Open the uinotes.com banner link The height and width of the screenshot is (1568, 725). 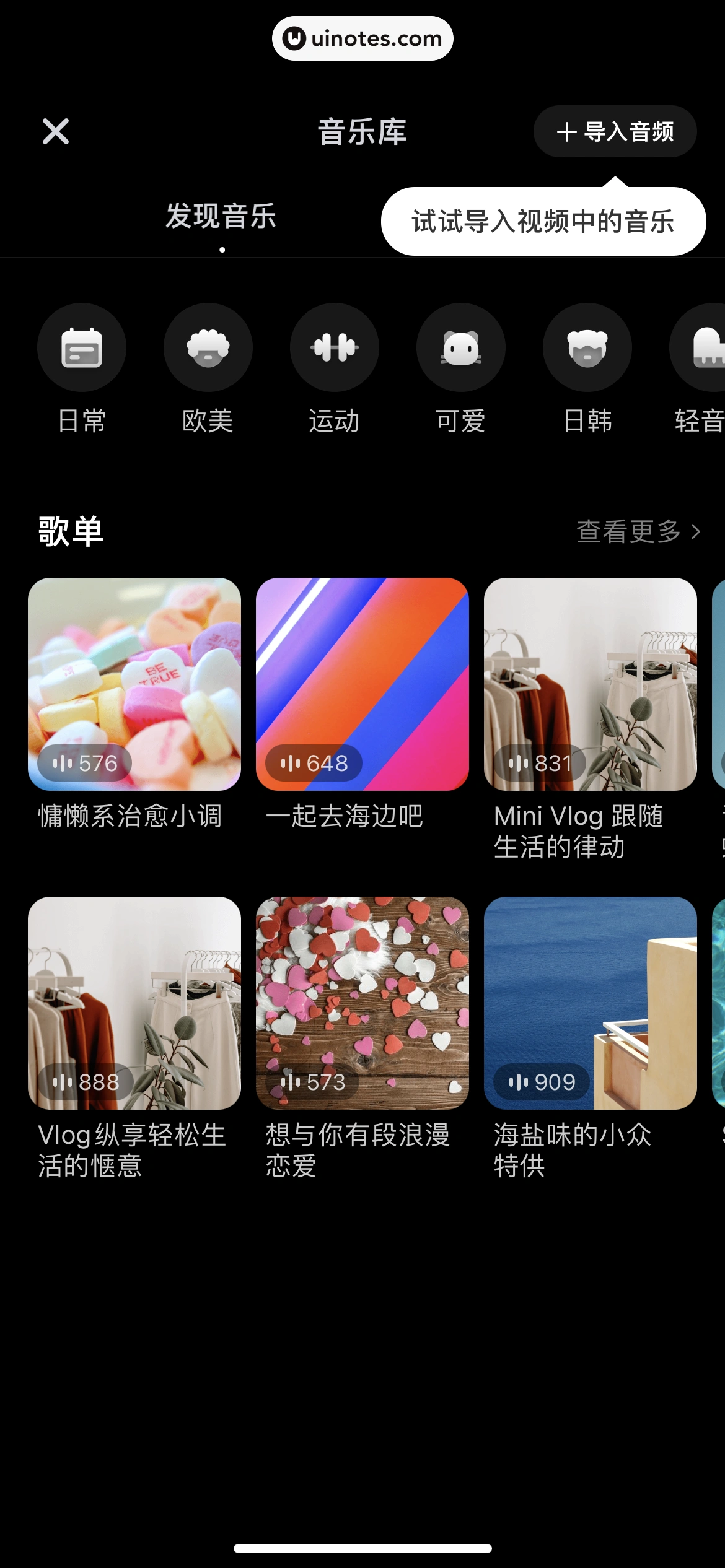tap(362, 38)
